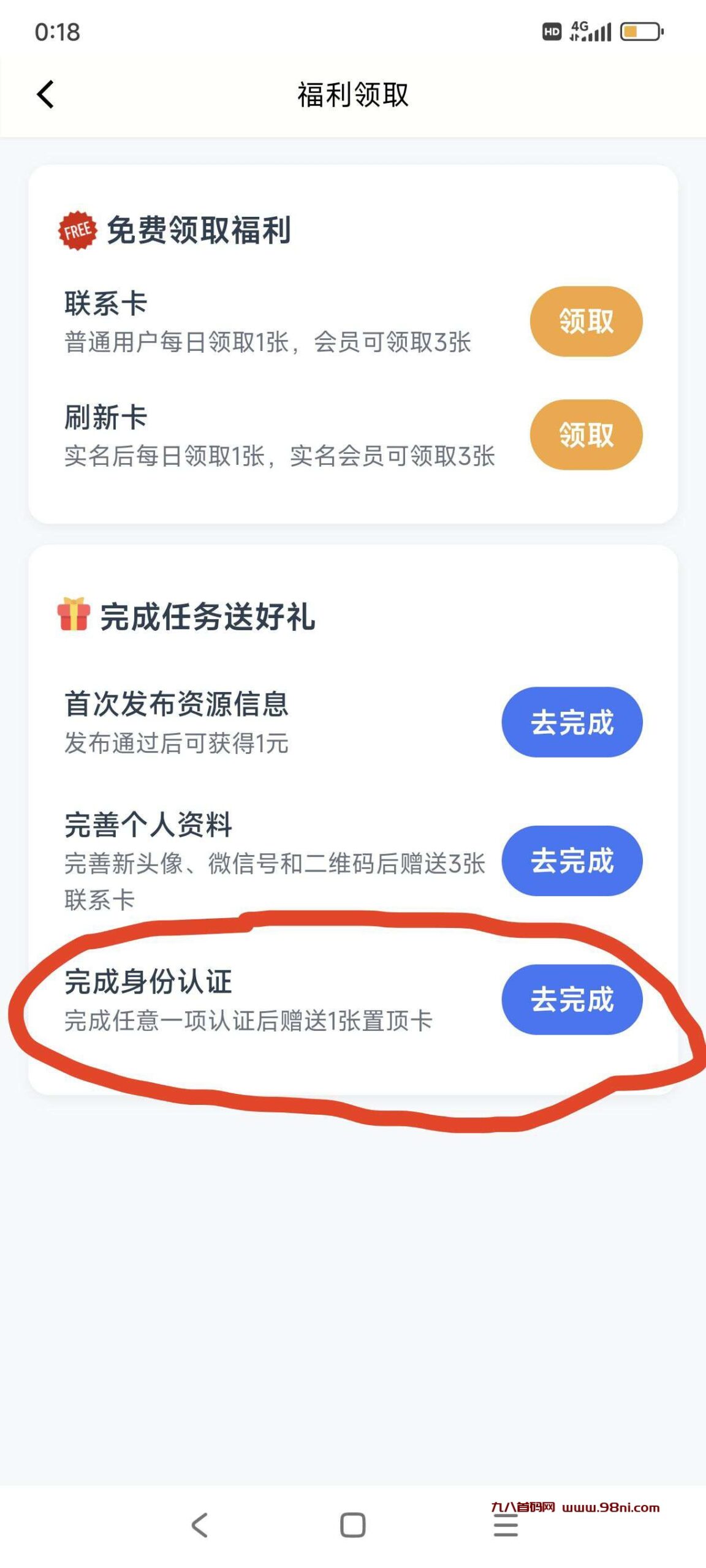Click the battery indicator in status bar
Image resolution: width=706 pixels, height=1568 pixels.
(639, 31)
